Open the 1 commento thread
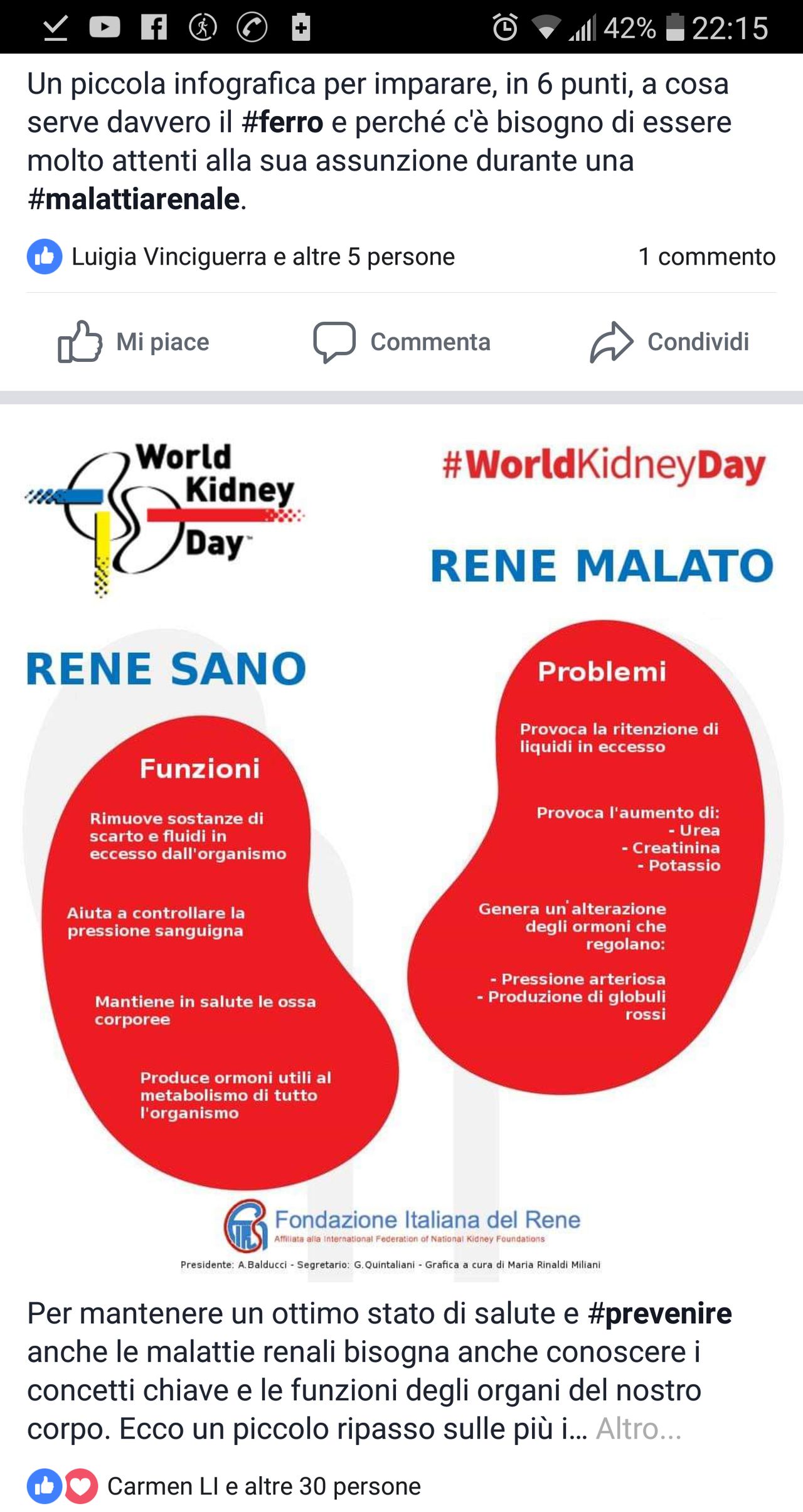803x1512 pixels. point(706,257)
